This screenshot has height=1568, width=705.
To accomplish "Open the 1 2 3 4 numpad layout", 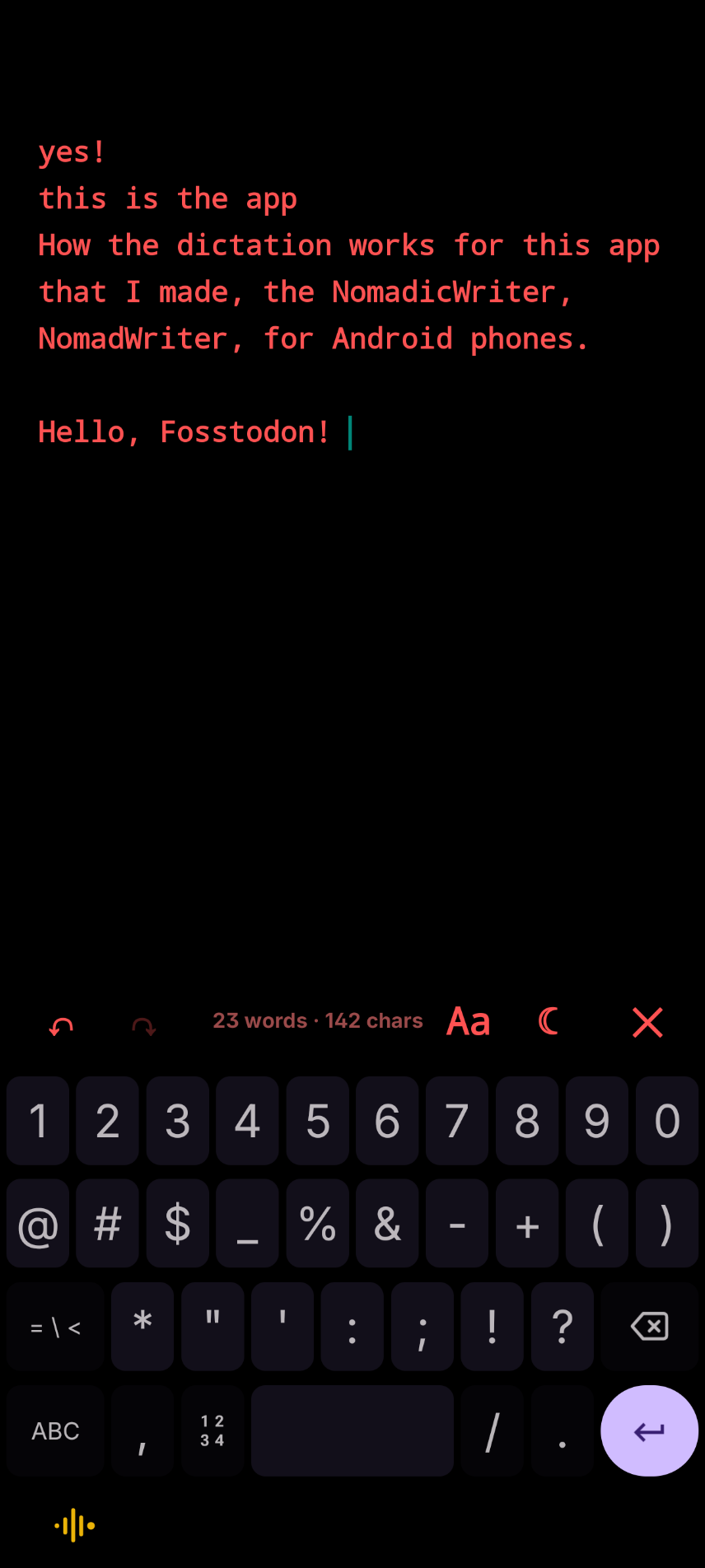I will tap(212, 1431).
